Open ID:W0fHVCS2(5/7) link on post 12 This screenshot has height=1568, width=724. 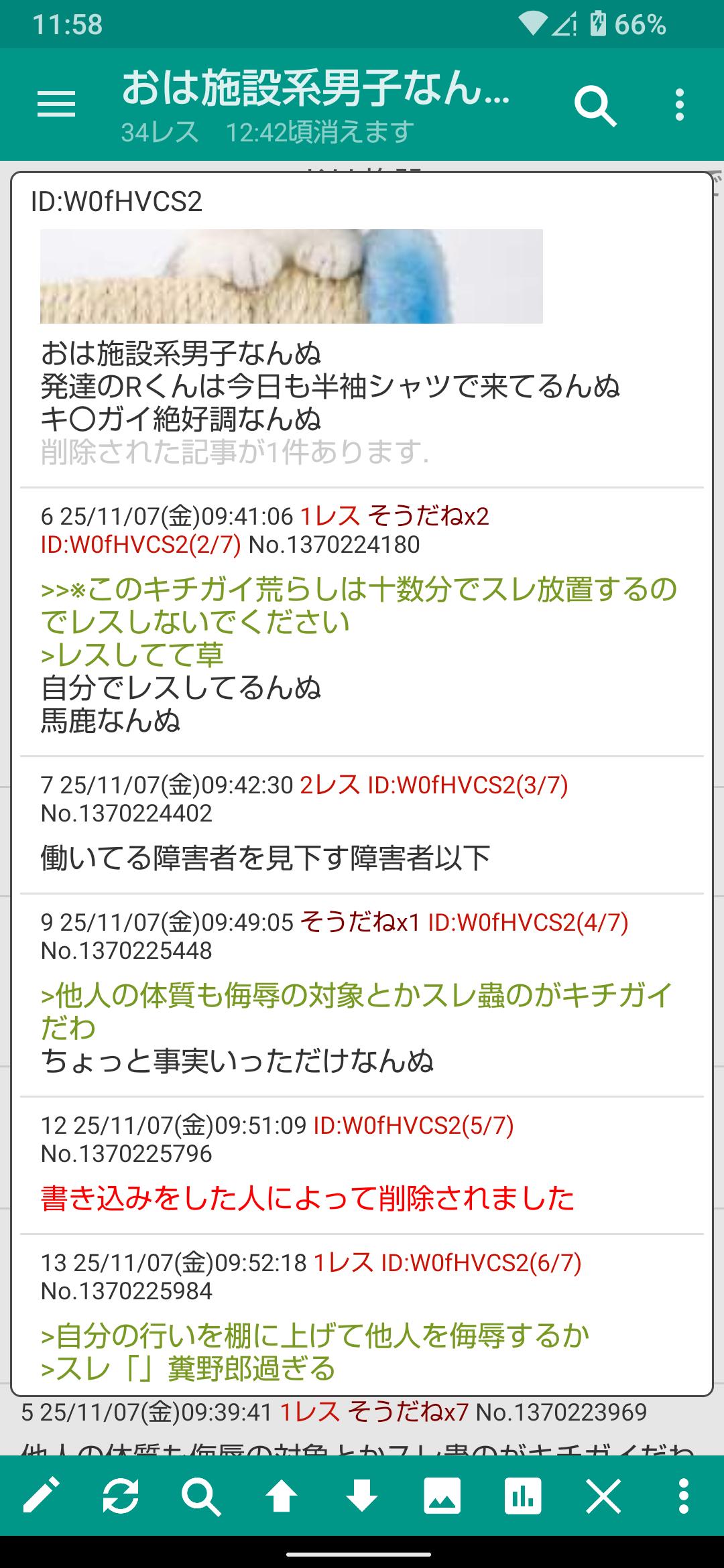pyautogui.click(x=414, y=1126)
